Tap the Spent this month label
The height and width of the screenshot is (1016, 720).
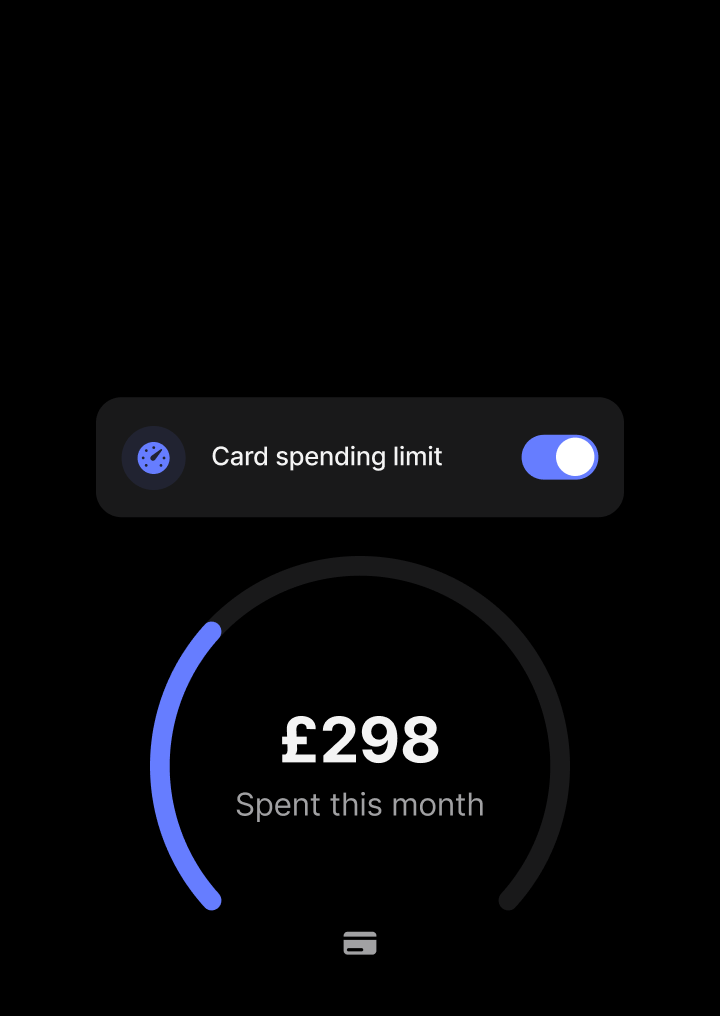pos(360,804)
